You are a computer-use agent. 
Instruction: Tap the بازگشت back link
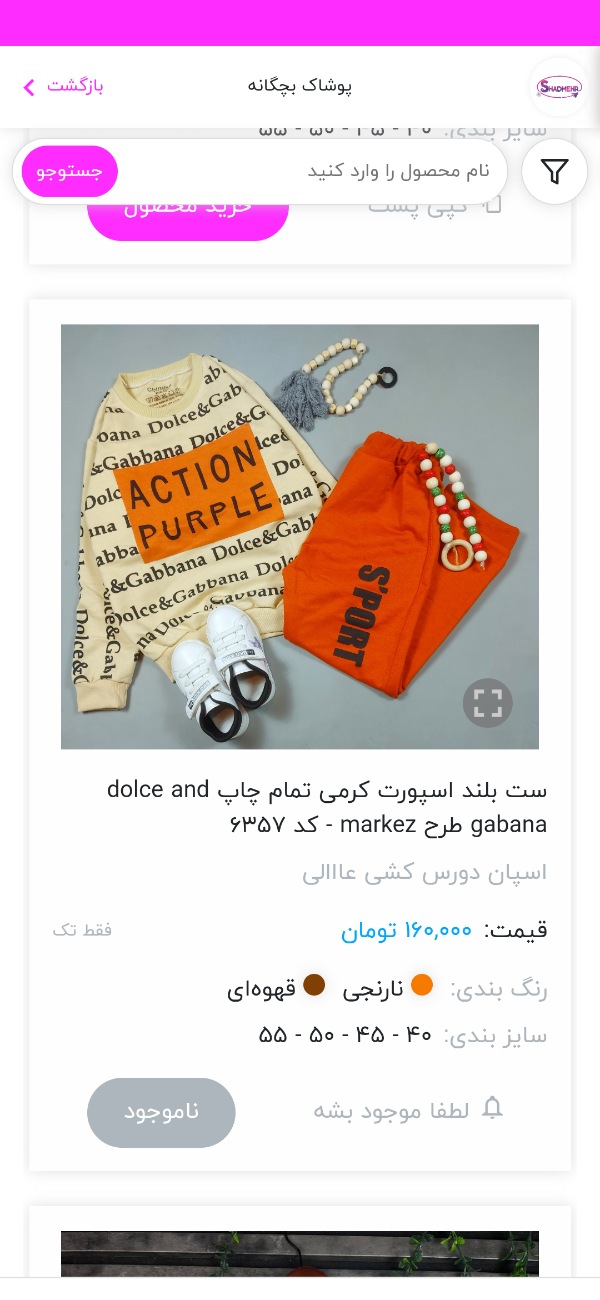pyautogui.click(x=64, y=86)
